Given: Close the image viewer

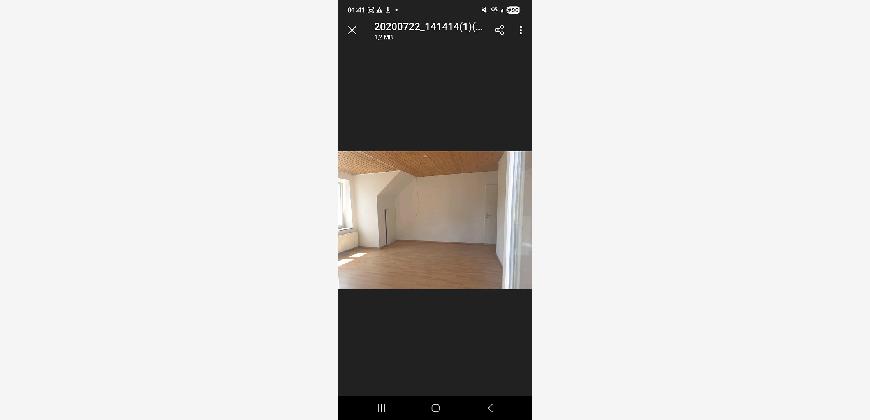Looking at the screenshot, I should point(352,30).
